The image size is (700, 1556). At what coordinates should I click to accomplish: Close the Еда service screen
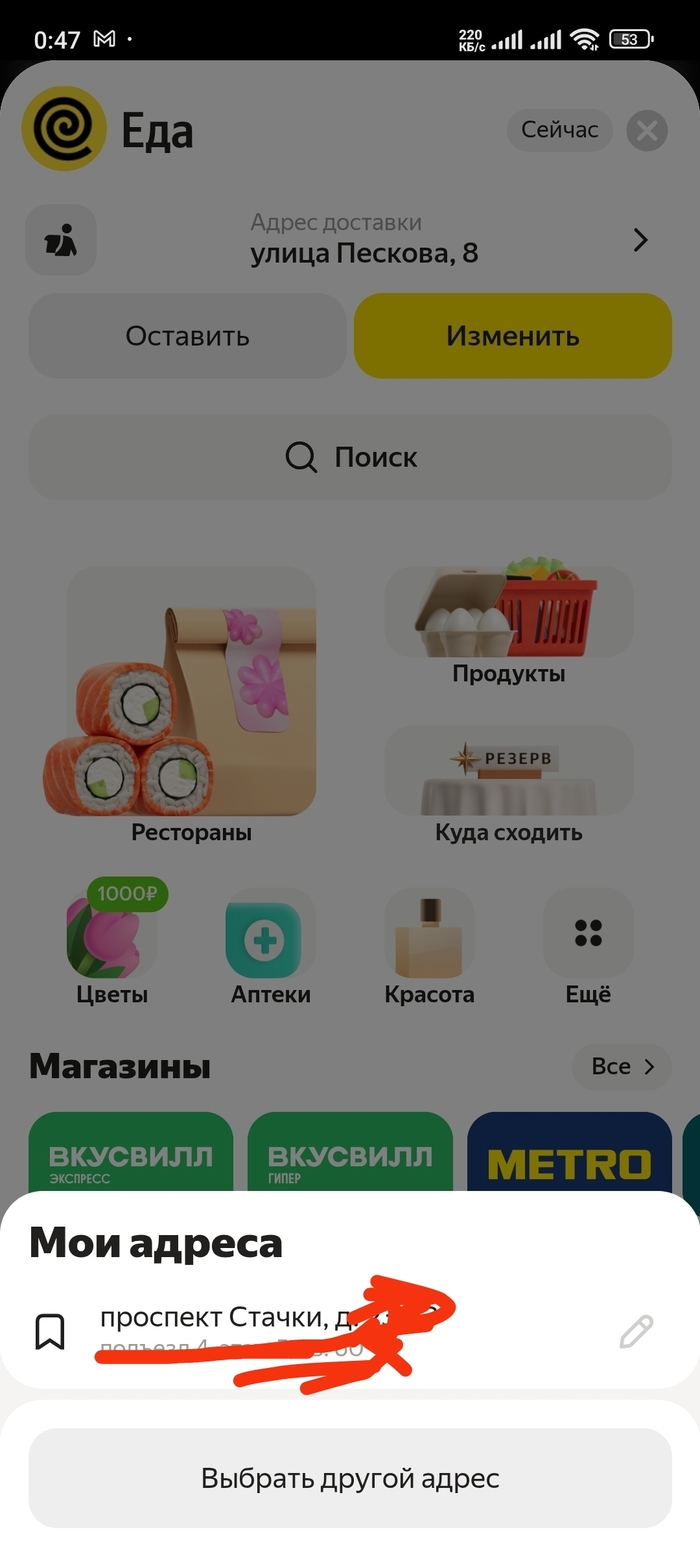click(647, 131)
